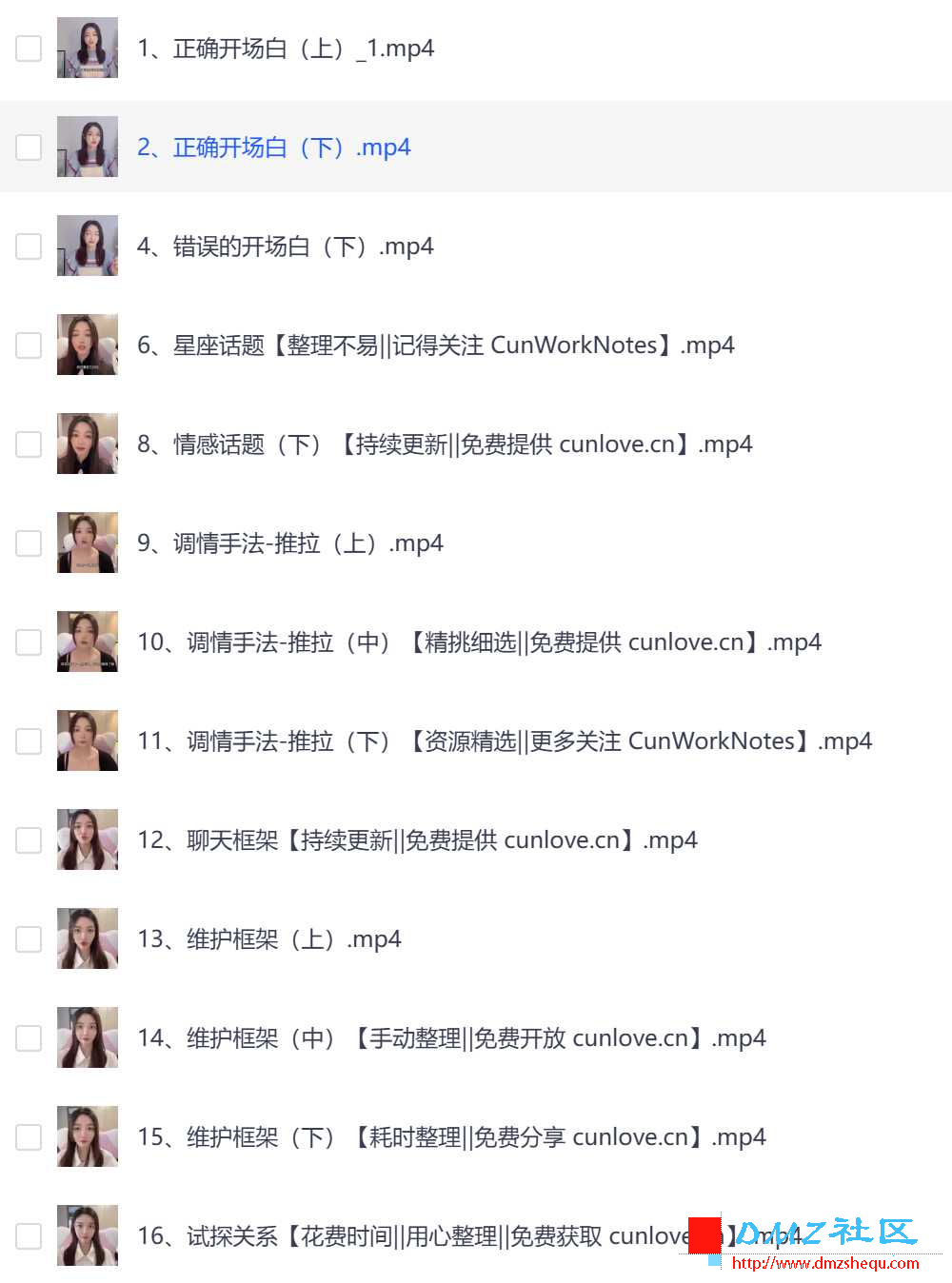Check the box beside 8、情感话题（下）
Screen dimensions: 952x1283
coord(29,444)
